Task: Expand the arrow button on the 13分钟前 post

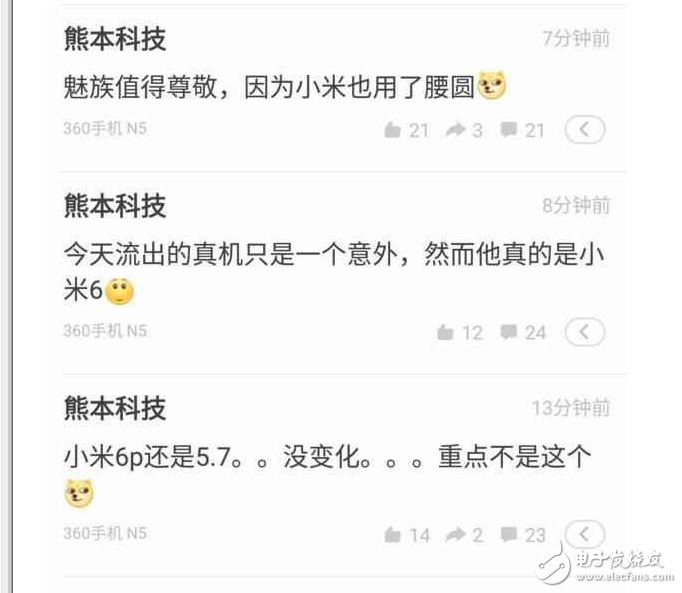Action: [x=585, y=535]
